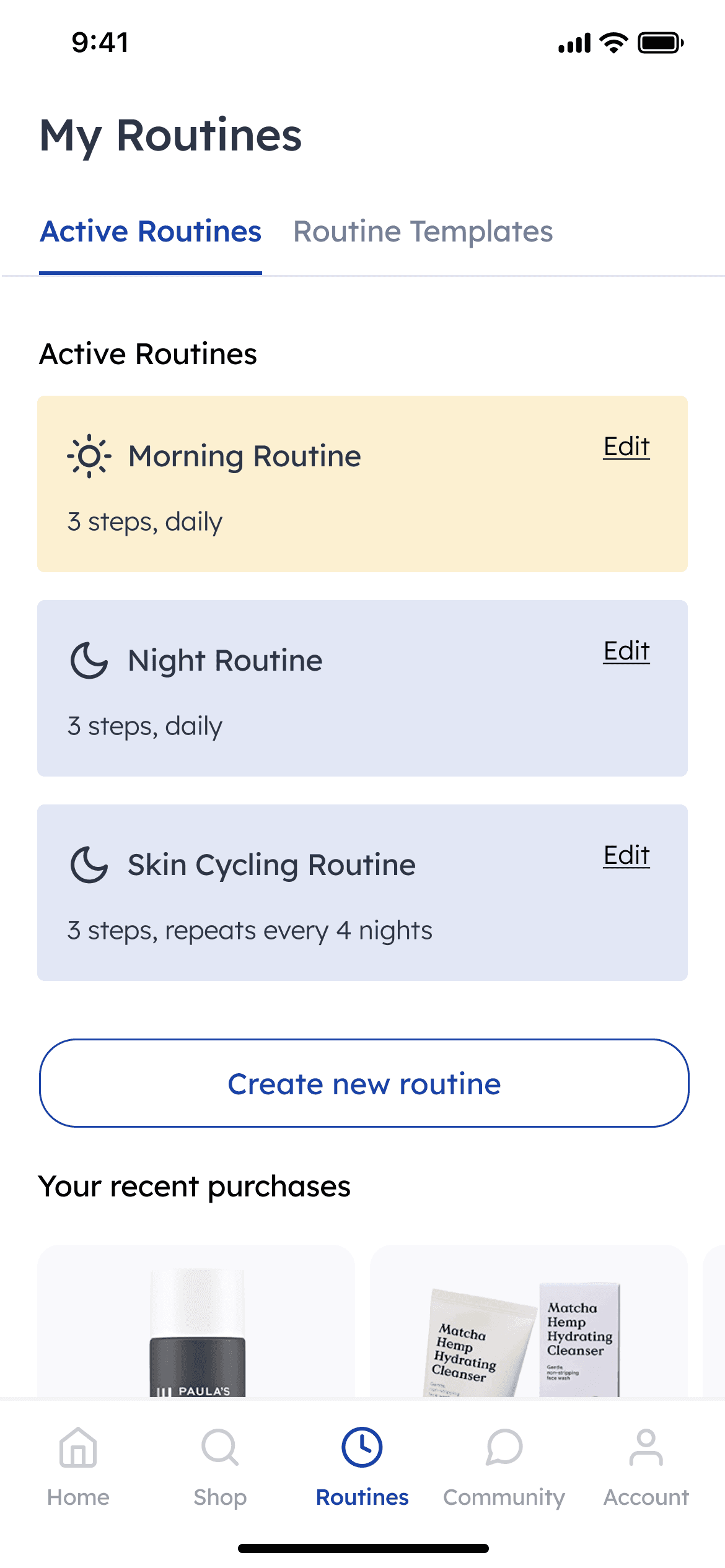Open the Morning Routine card

tap(310, 489)
